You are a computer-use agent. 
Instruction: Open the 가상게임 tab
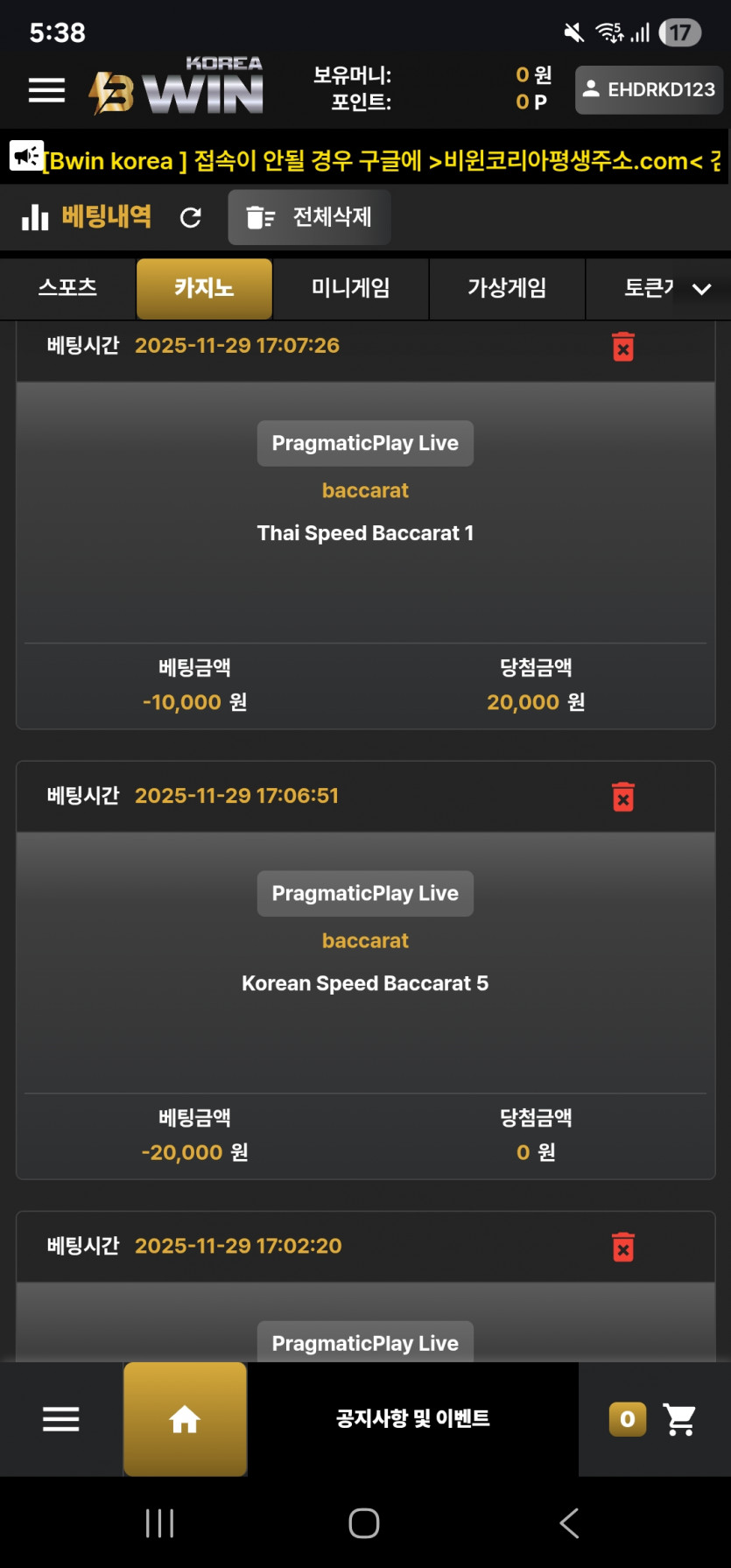click(x=506, y=288)
